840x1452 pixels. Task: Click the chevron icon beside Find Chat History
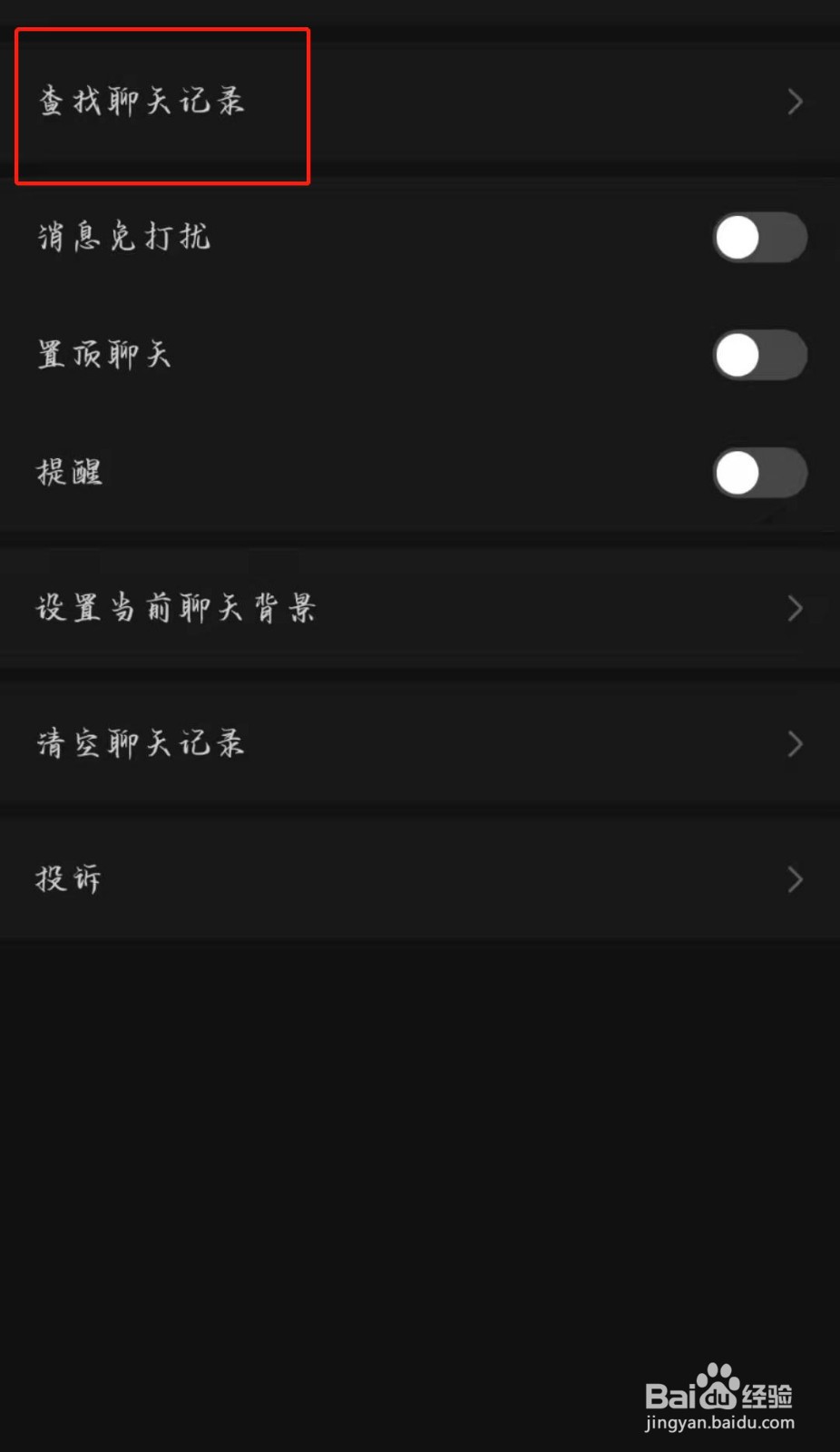tap(796, 103)
